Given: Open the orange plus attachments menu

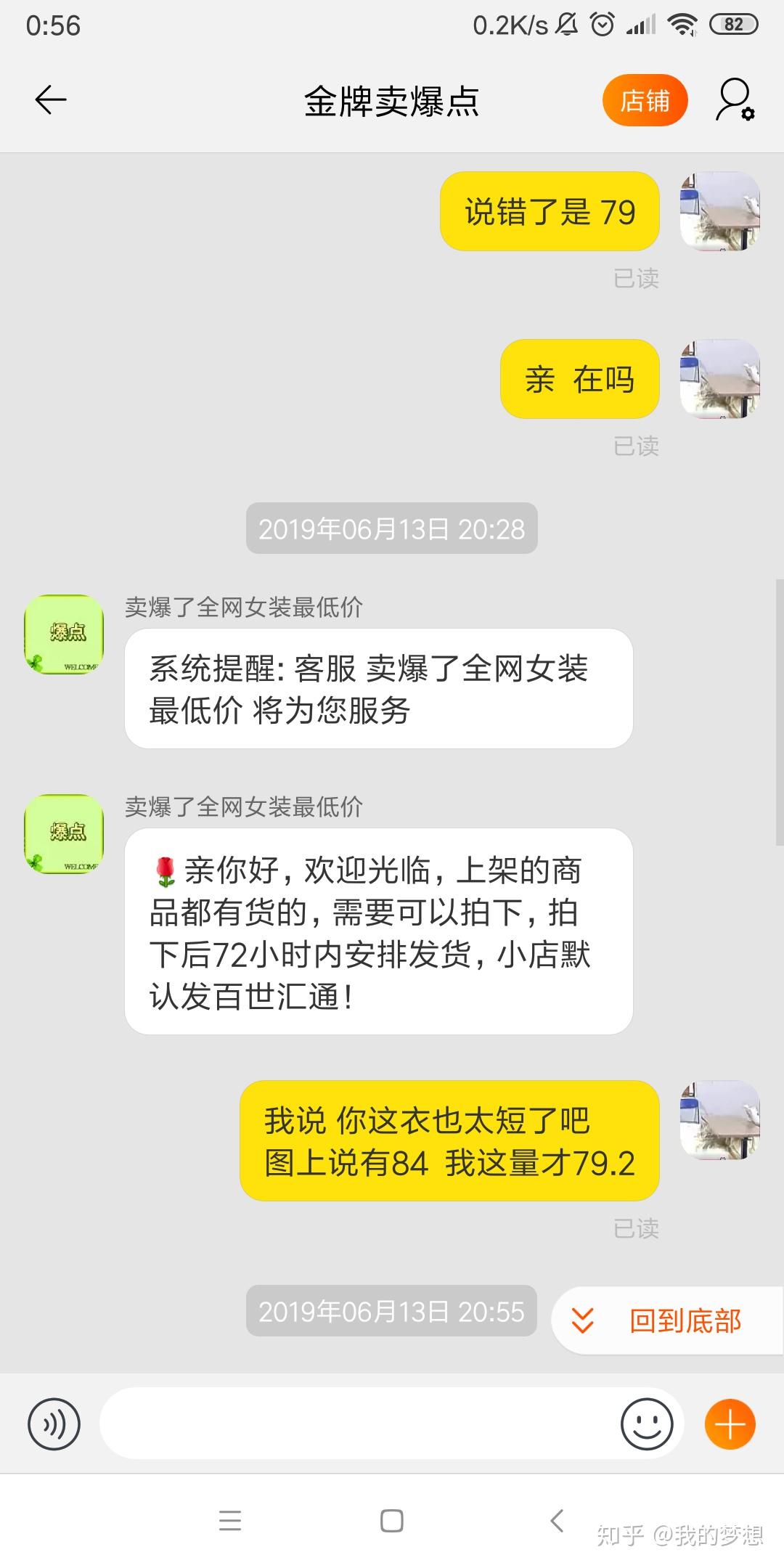Looking at the screenshot, I should [x=730, y=1424].
